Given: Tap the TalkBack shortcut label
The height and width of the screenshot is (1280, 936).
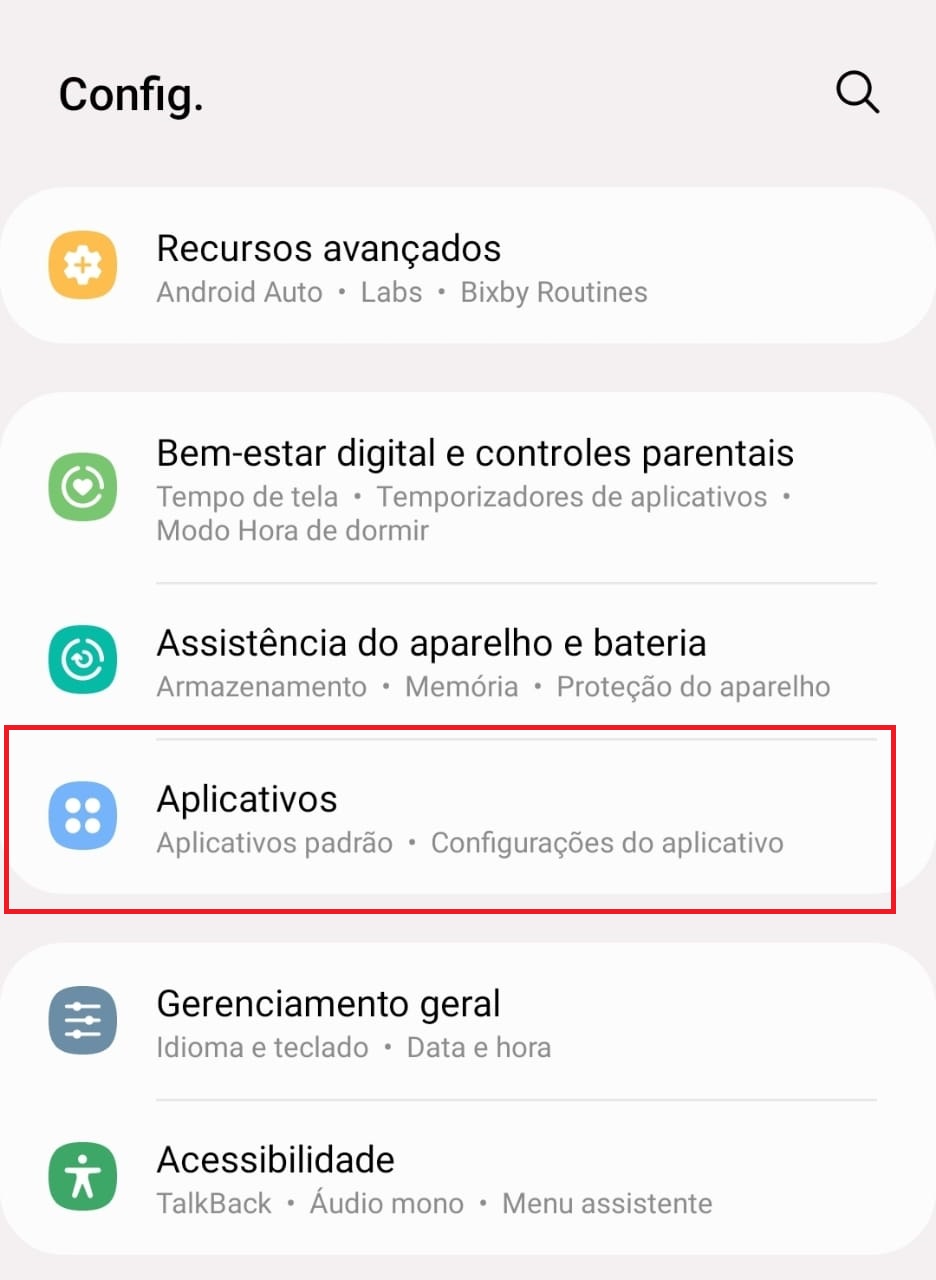Looking at the screenshot, I should (x=213, y=1203).
